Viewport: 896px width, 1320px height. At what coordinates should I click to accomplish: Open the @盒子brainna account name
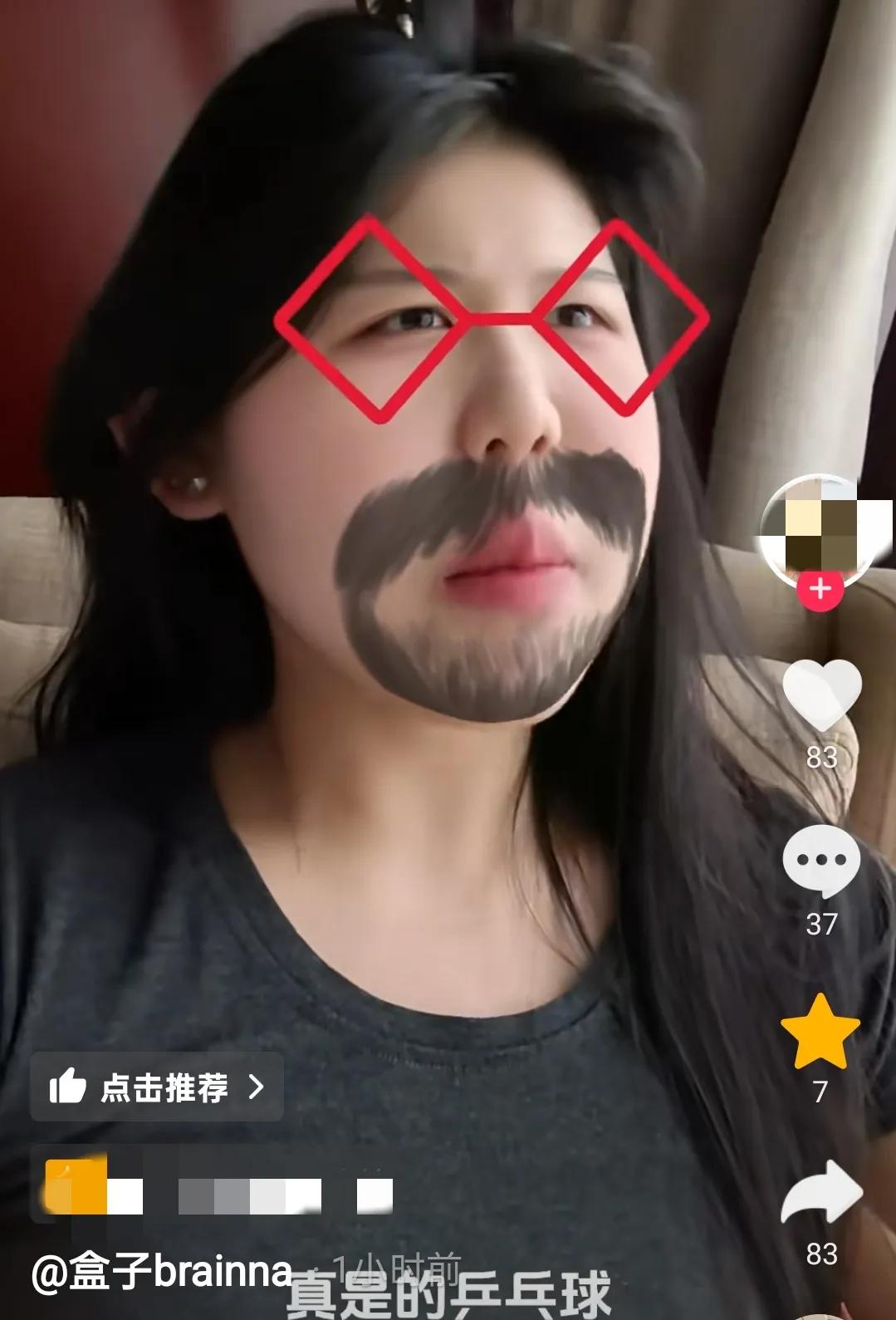click(162, 1273)
